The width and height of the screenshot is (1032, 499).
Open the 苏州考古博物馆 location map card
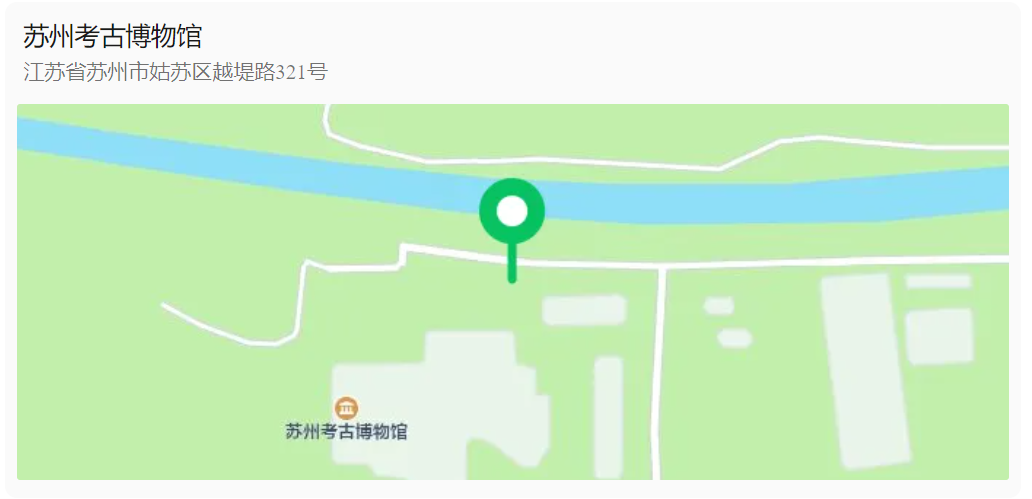512,290
